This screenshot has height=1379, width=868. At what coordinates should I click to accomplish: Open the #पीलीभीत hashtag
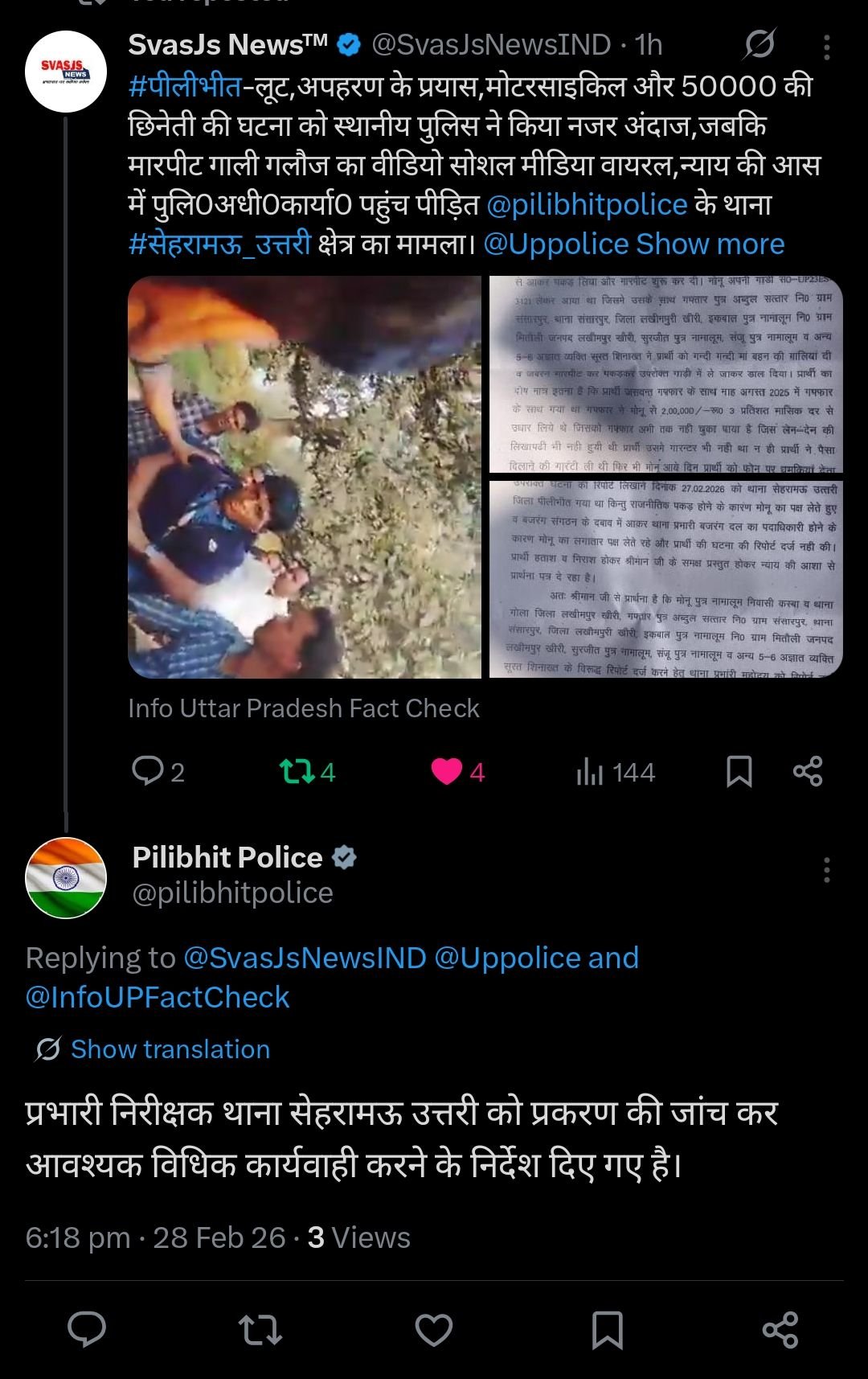tap(185, 86)
